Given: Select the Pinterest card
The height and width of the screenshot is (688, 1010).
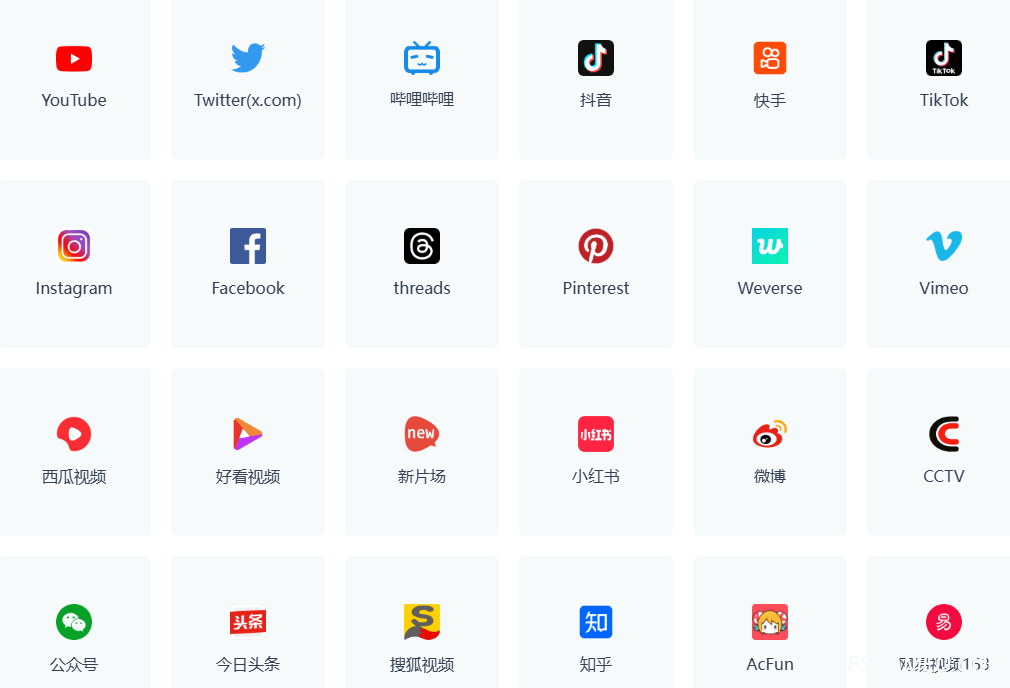Looking at the screenshot, I should 596,263.
